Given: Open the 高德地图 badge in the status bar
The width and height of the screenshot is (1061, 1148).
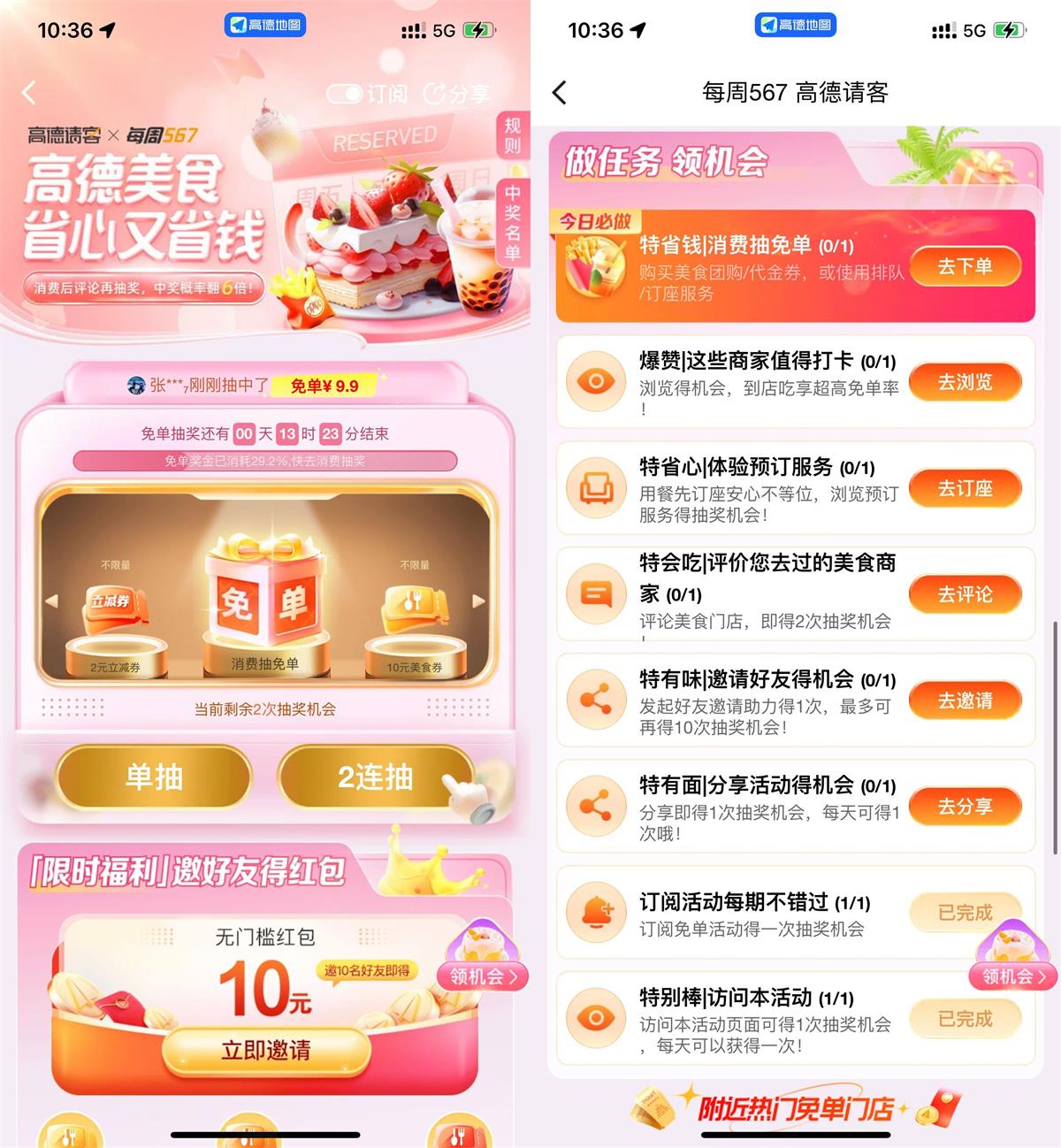Looking at the screenshot, I should coord(264,25).
